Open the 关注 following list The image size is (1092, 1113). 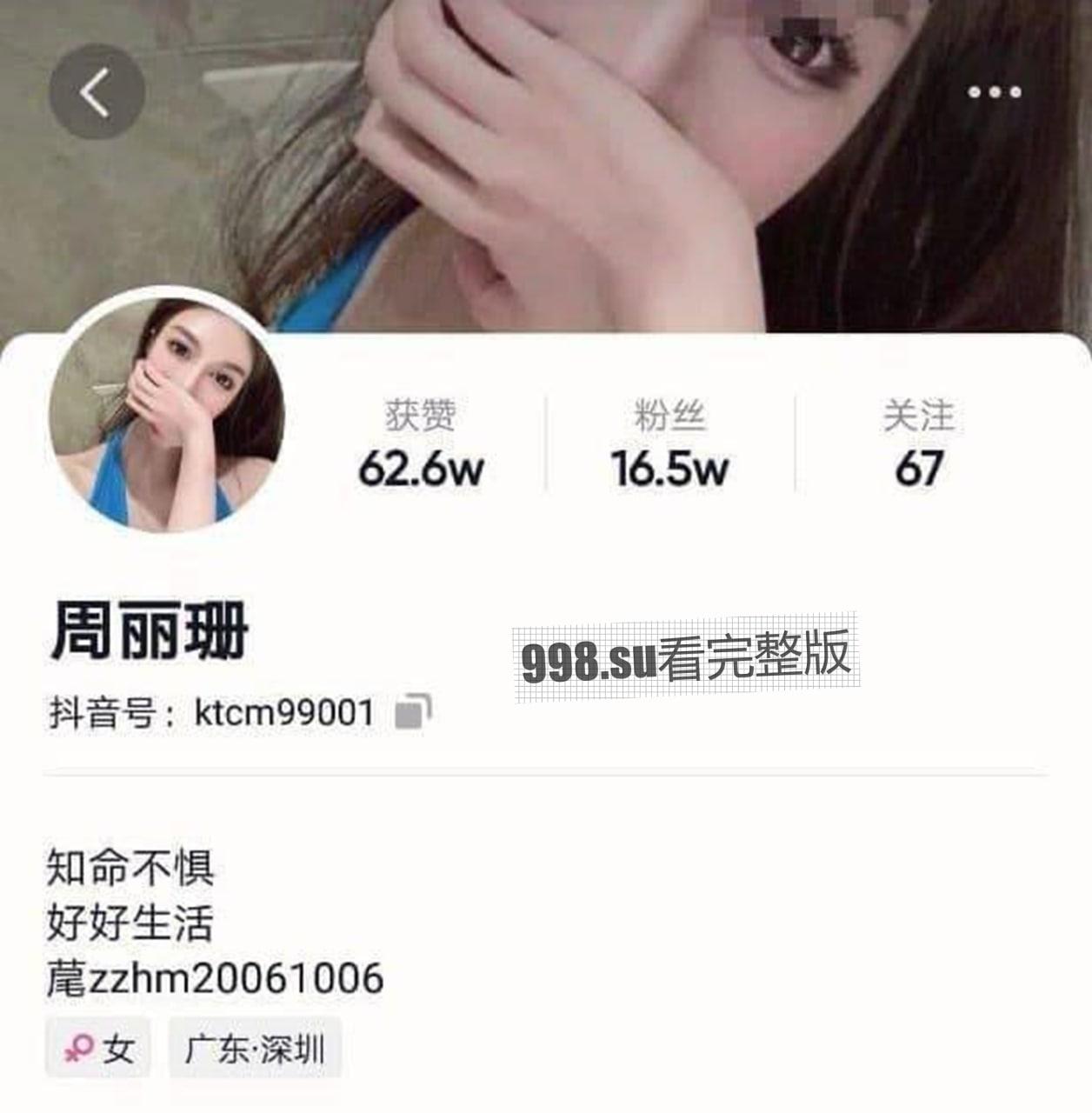pyautogui.click(x=919, y=445)
